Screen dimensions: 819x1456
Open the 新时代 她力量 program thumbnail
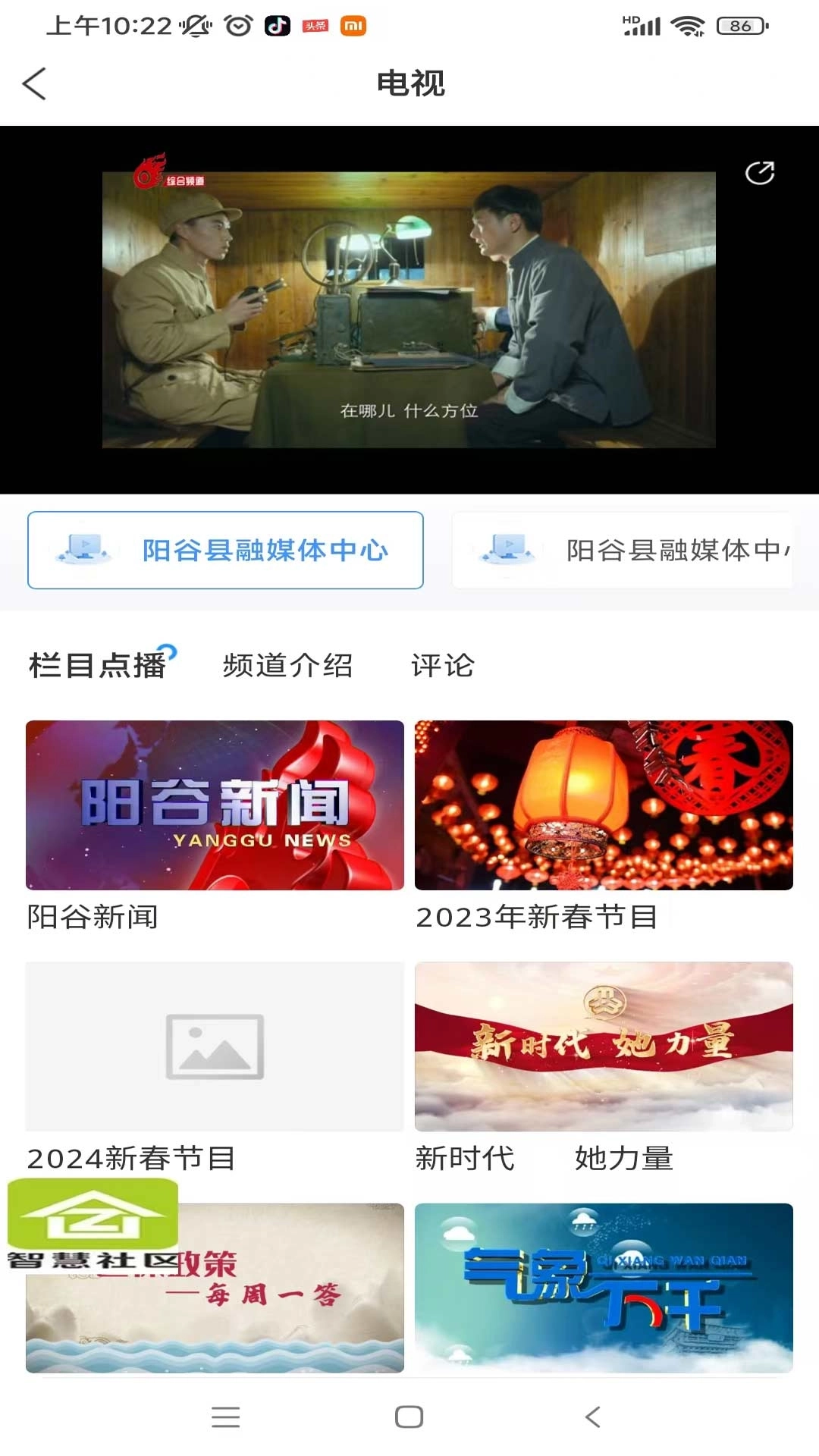(604, 1046)
